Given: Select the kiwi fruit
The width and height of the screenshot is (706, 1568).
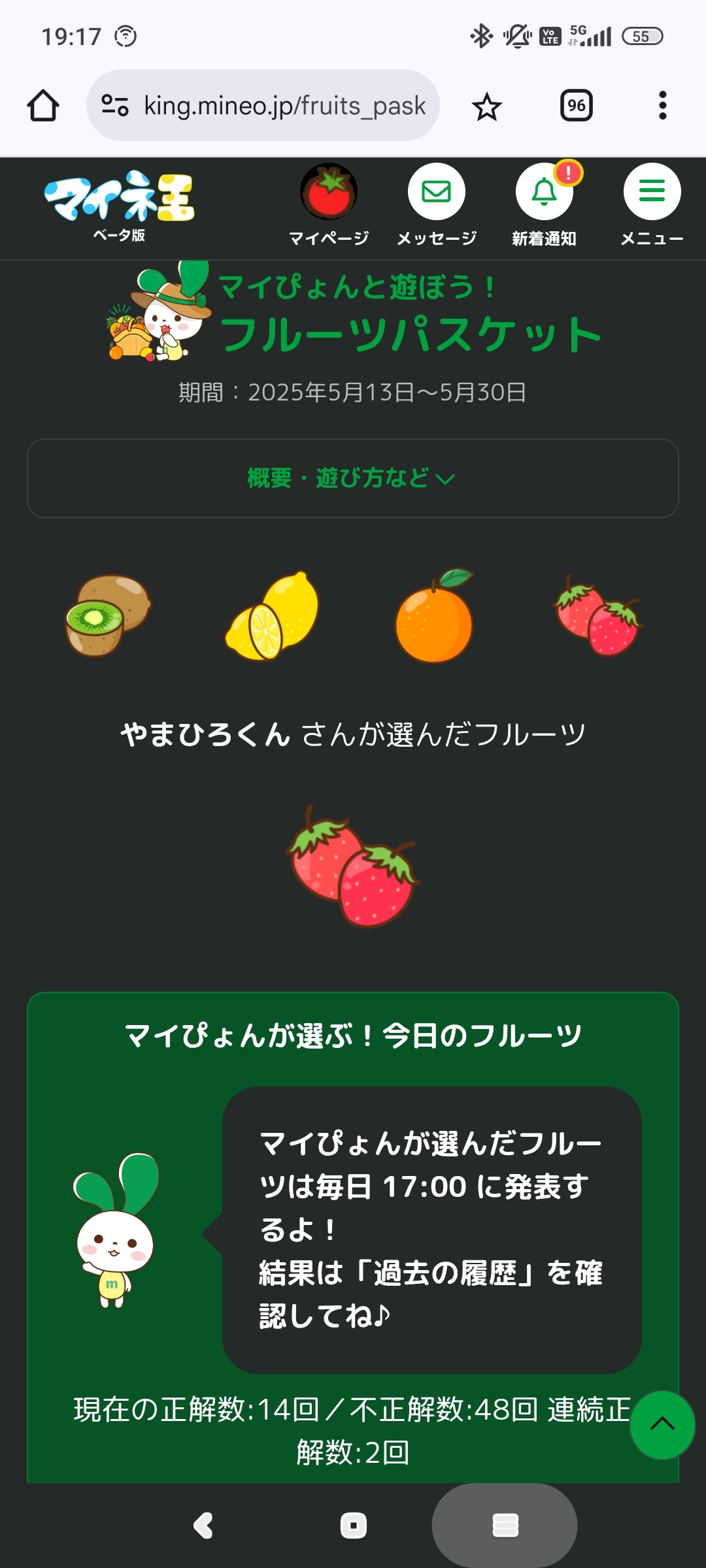Looking at the screenshot, I should tap(108, 615).
